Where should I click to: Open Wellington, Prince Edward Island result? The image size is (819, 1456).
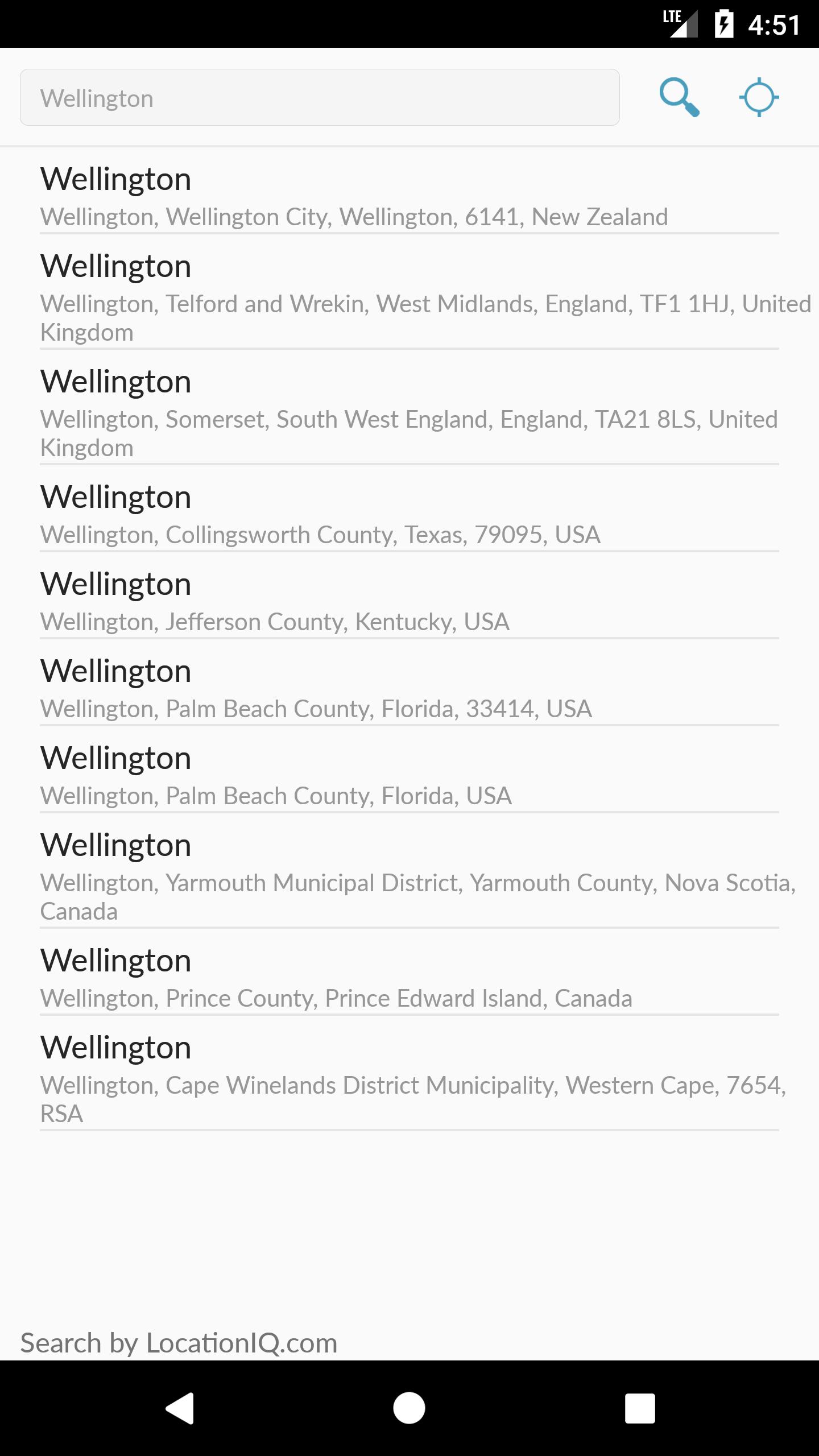tap(409, 977)
